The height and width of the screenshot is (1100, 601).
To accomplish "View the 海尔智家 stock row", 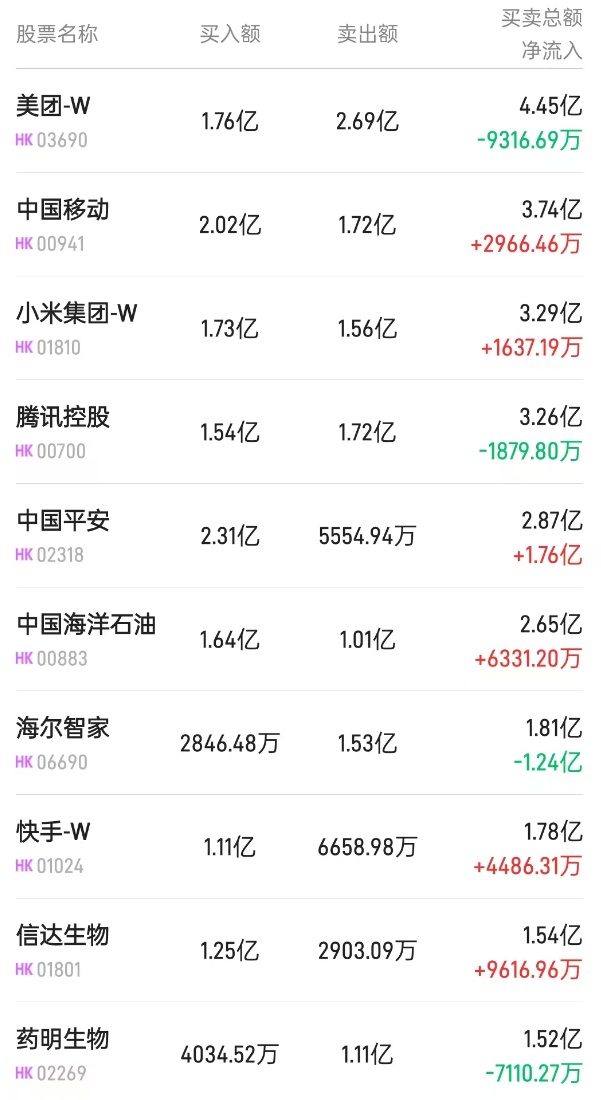I will pos(63,729).
